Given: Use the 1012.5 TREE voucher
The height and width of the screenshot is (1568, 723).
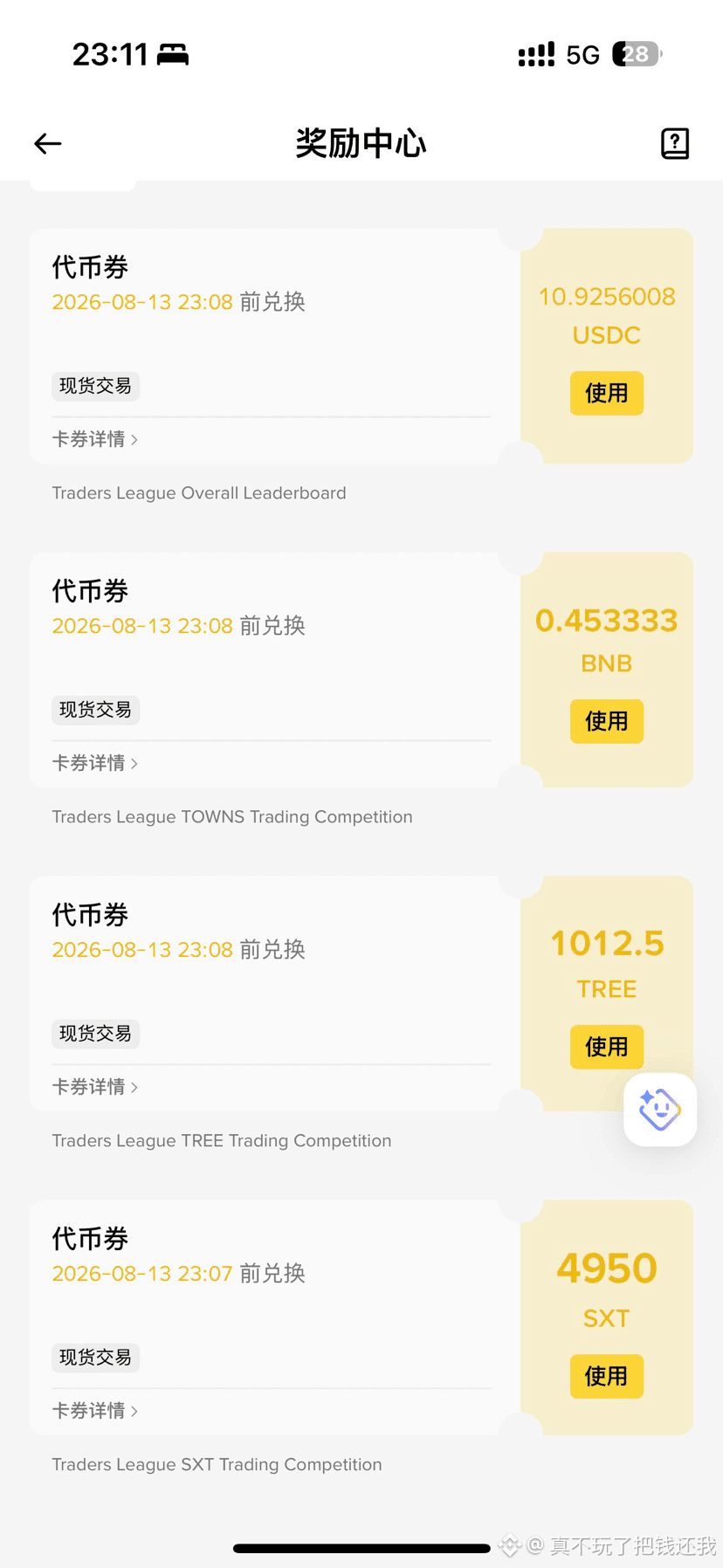Looking at the screenshot, I should [x=607, y=1047].
